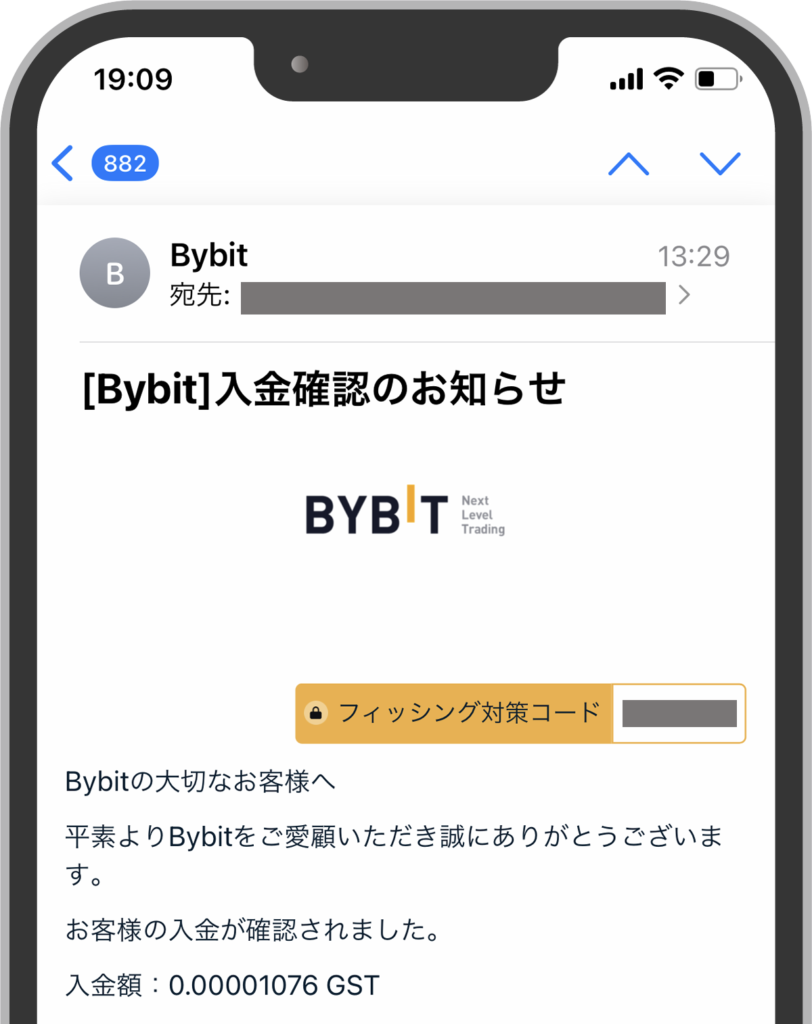
Task: Select the previous email with the up arrow
Action: pos(628,164)
